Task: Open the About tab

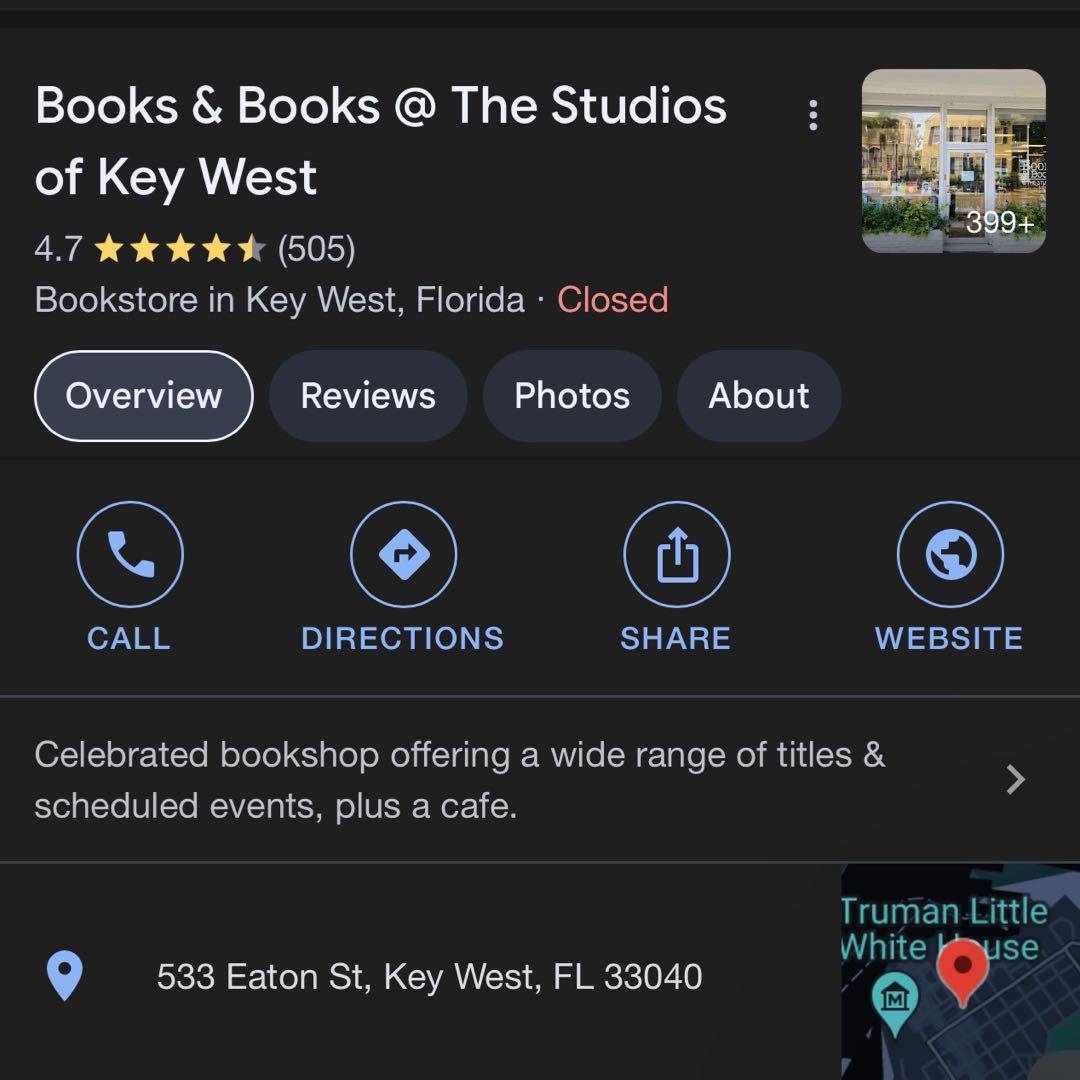Action: [x=759, y=396]
